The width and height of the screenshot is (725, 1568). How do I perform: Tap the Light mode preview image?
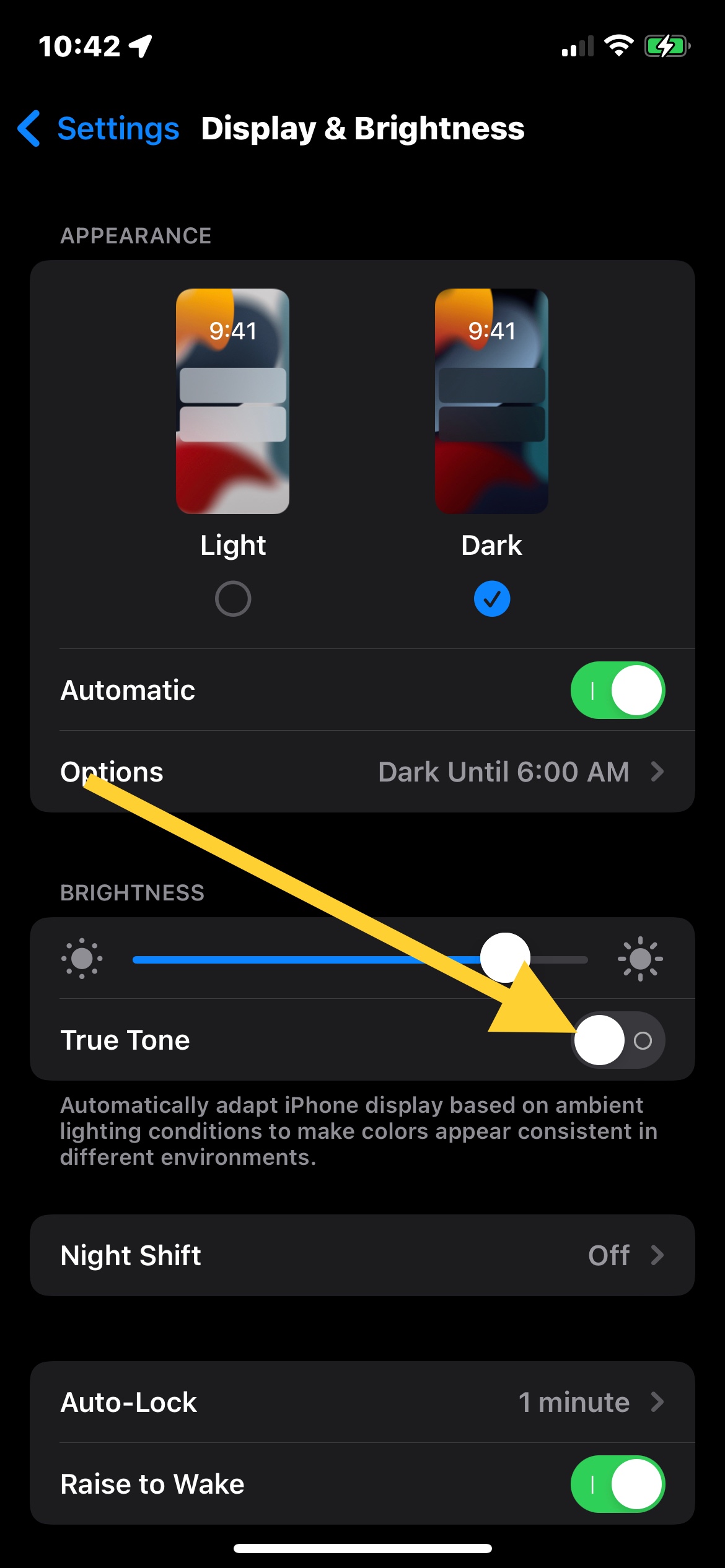233,401
